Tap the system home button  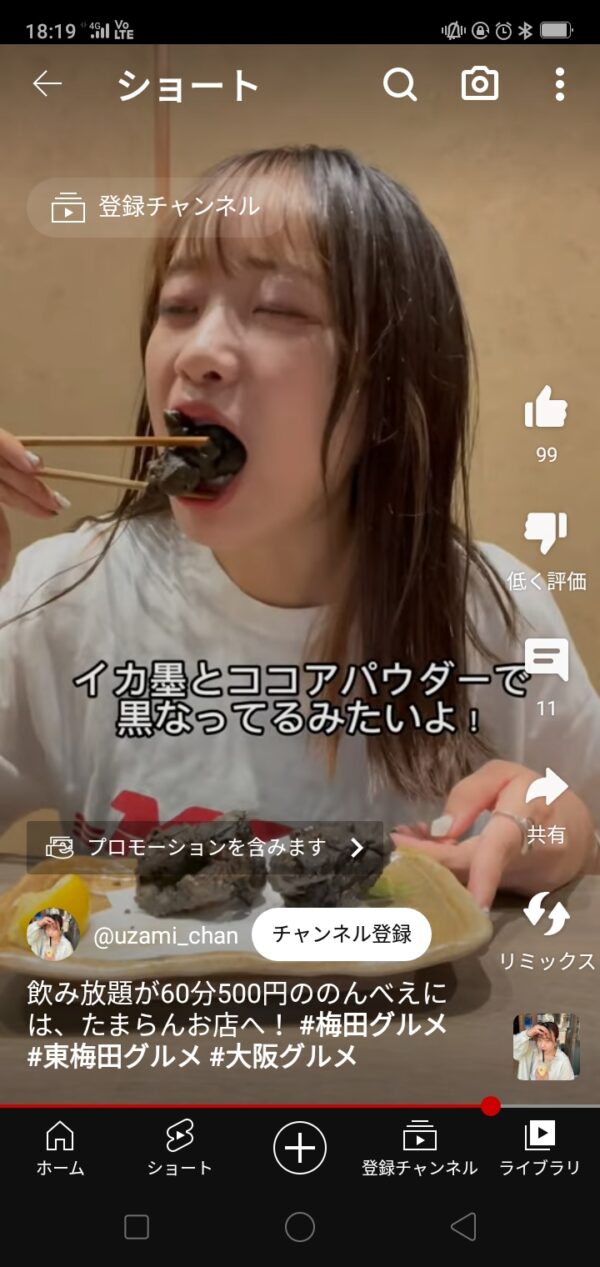(x=300, y=1227)
